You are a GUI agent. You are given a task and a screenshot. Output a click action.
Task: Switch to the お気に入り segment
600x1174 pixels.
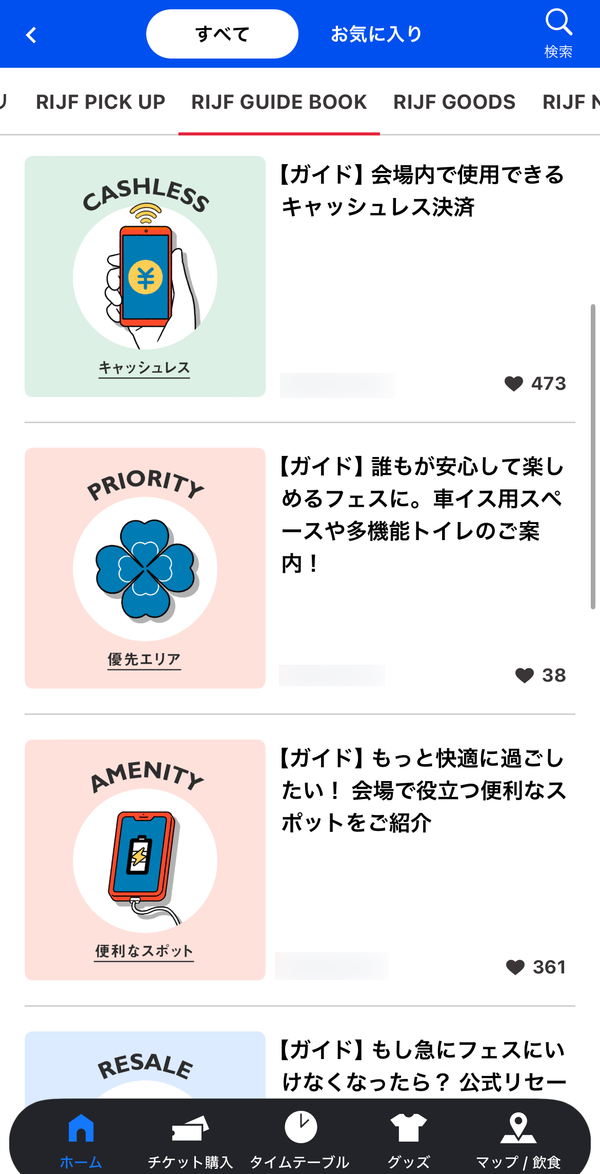(x=377, y=34)
